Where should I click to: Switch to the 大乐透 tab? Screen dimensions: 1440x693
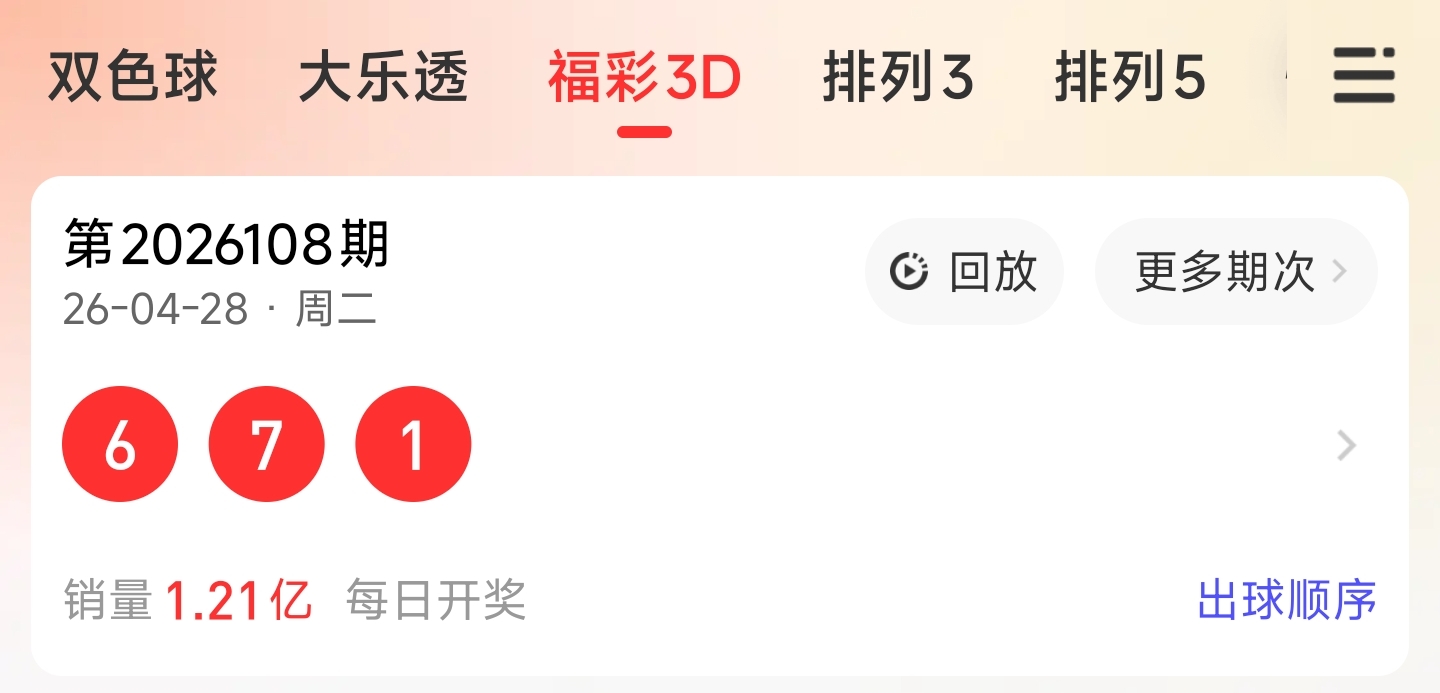click(x=383, y=78)
